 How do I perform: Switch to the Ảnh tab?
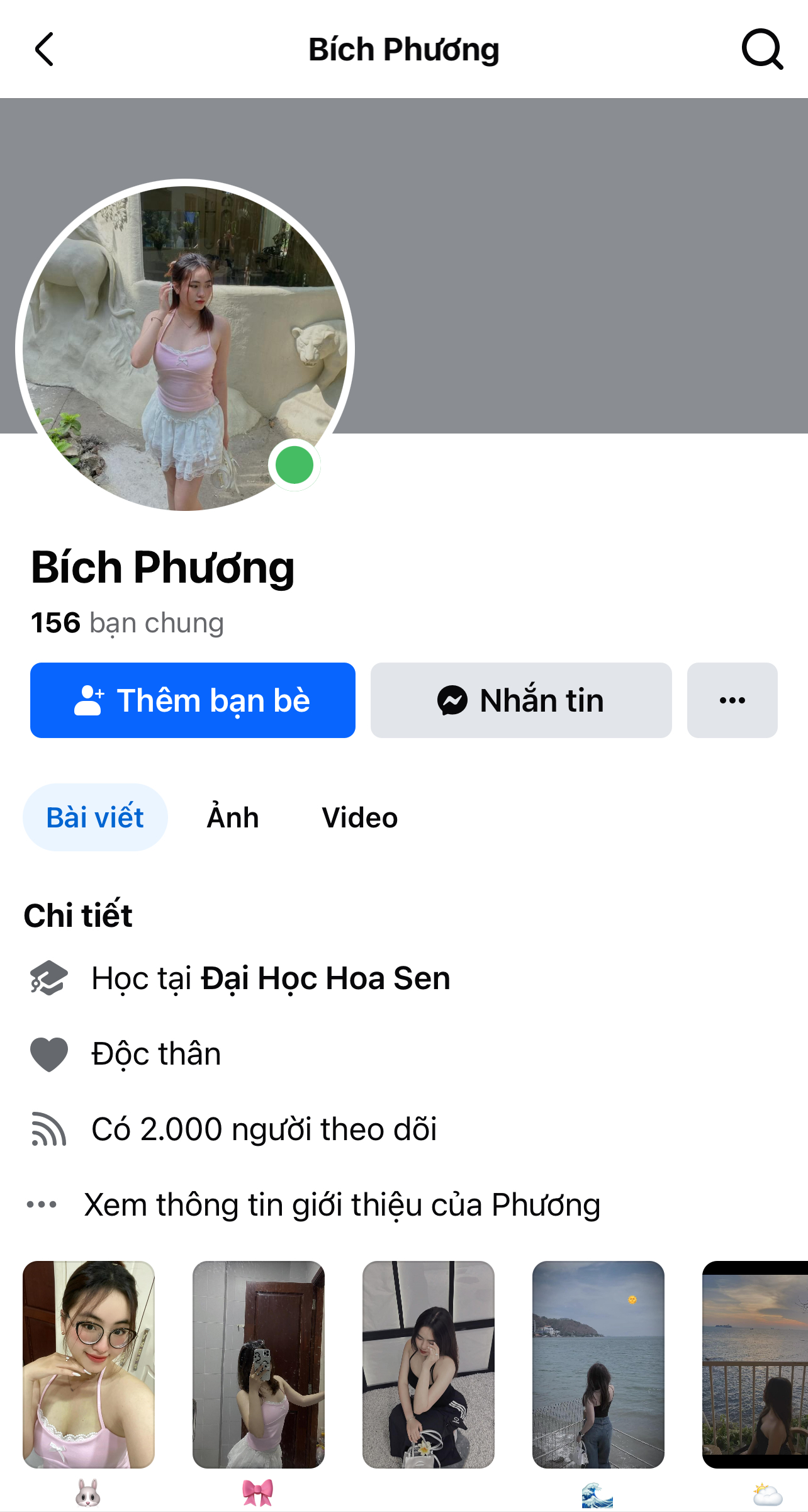[233, 817]
